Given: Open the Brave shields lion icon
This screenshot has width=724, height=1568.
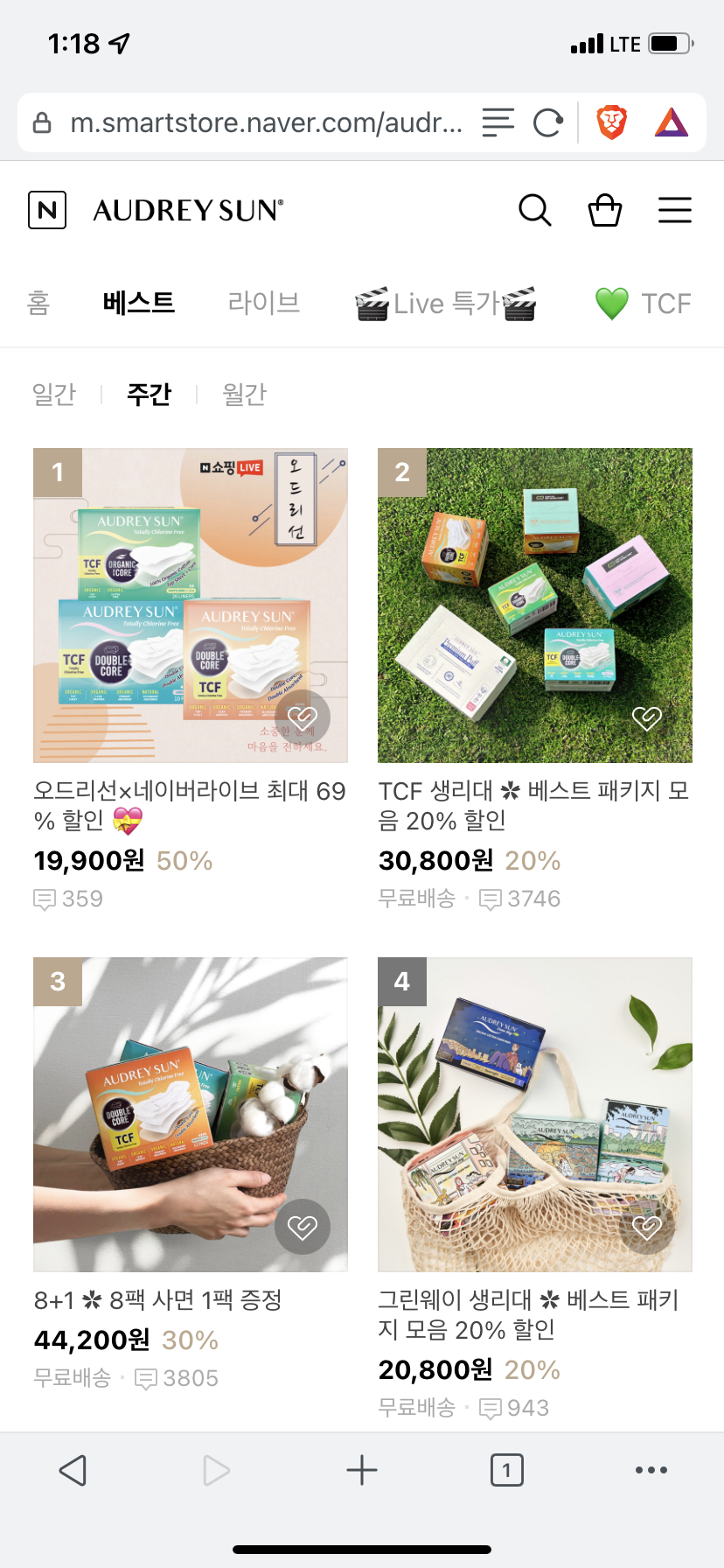Looking at the screenshot, I should [611, 122].
